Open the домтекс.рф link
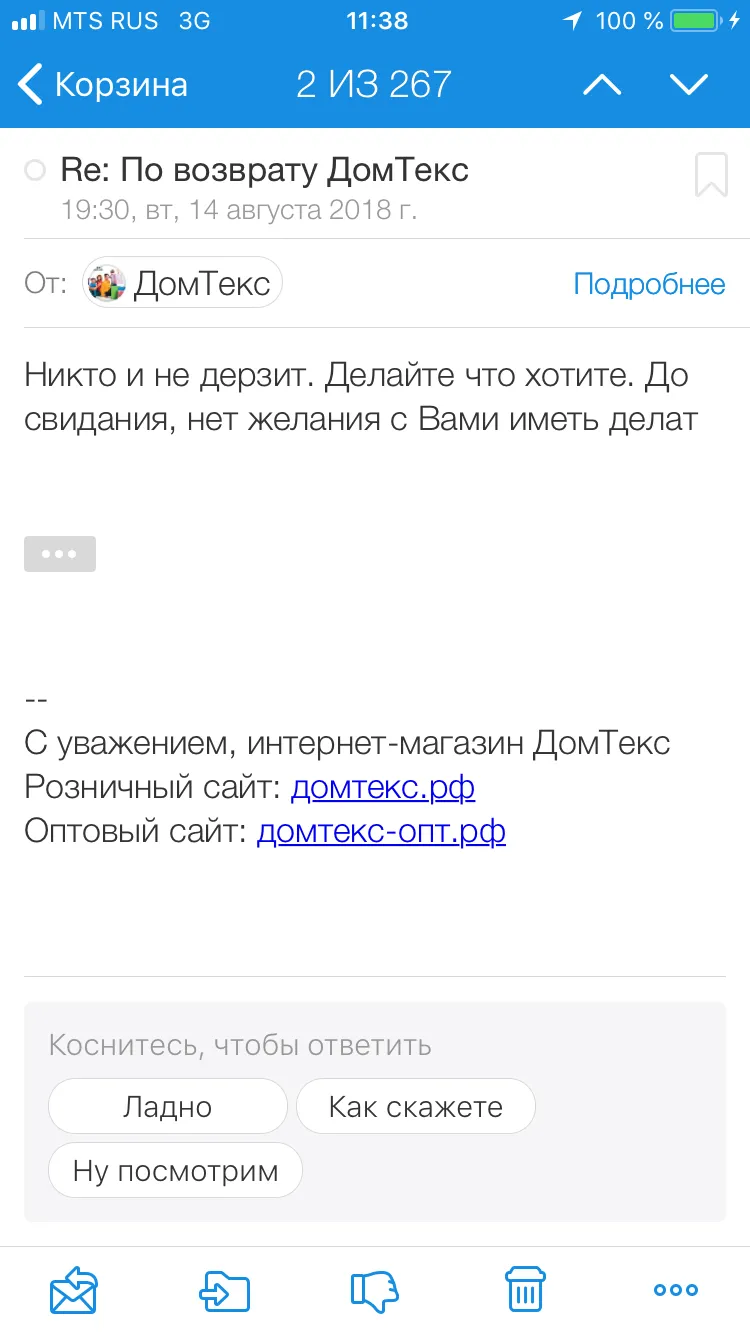Screen dimensions: 750x1334 coord(382,788)
